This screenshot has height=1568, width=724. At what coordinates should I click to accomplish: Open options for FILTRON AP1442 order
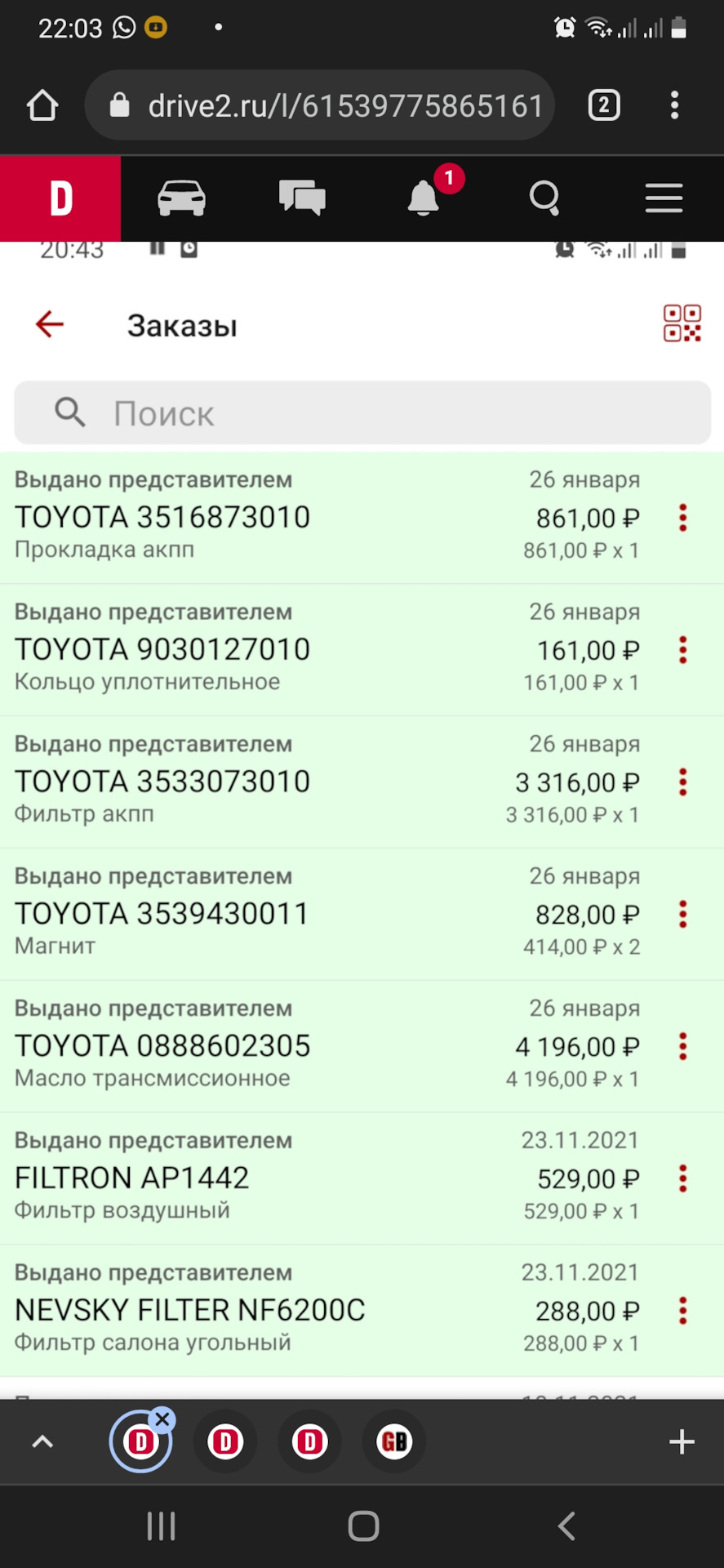(682, 1178)
